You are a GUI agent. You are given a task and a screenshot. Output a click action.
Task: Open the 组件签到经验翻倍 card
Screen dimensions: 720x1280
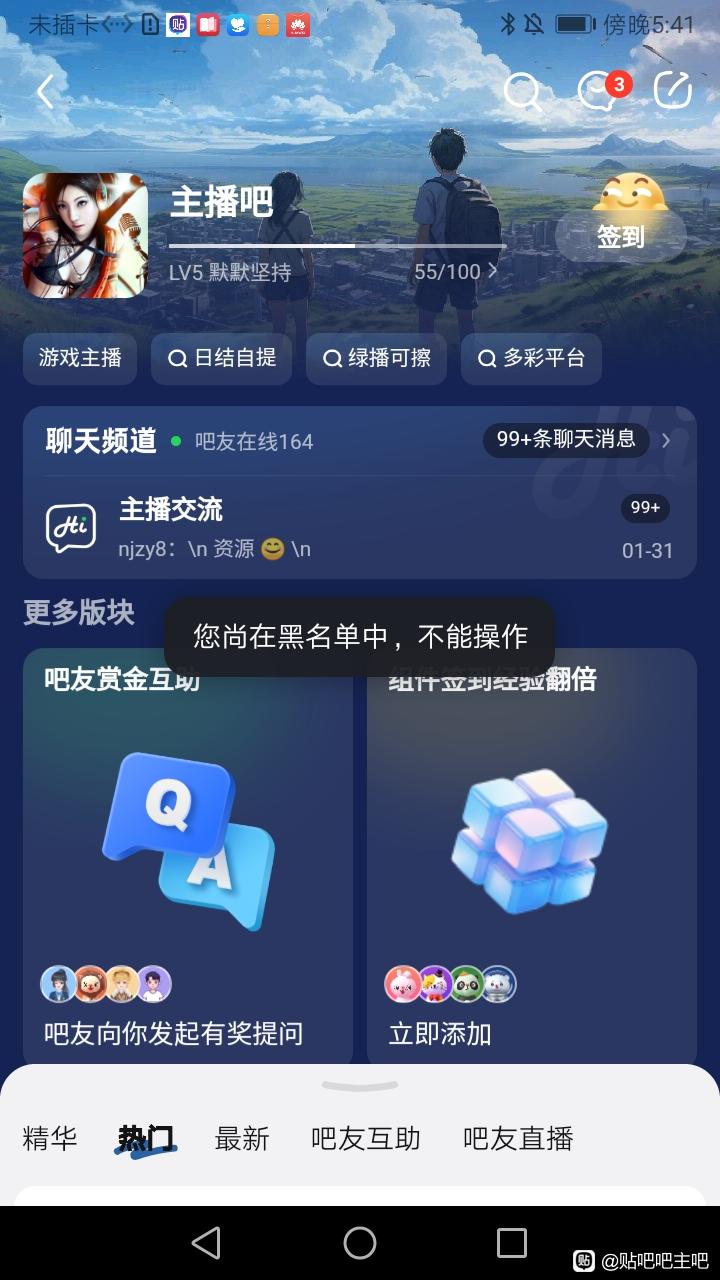531,860
